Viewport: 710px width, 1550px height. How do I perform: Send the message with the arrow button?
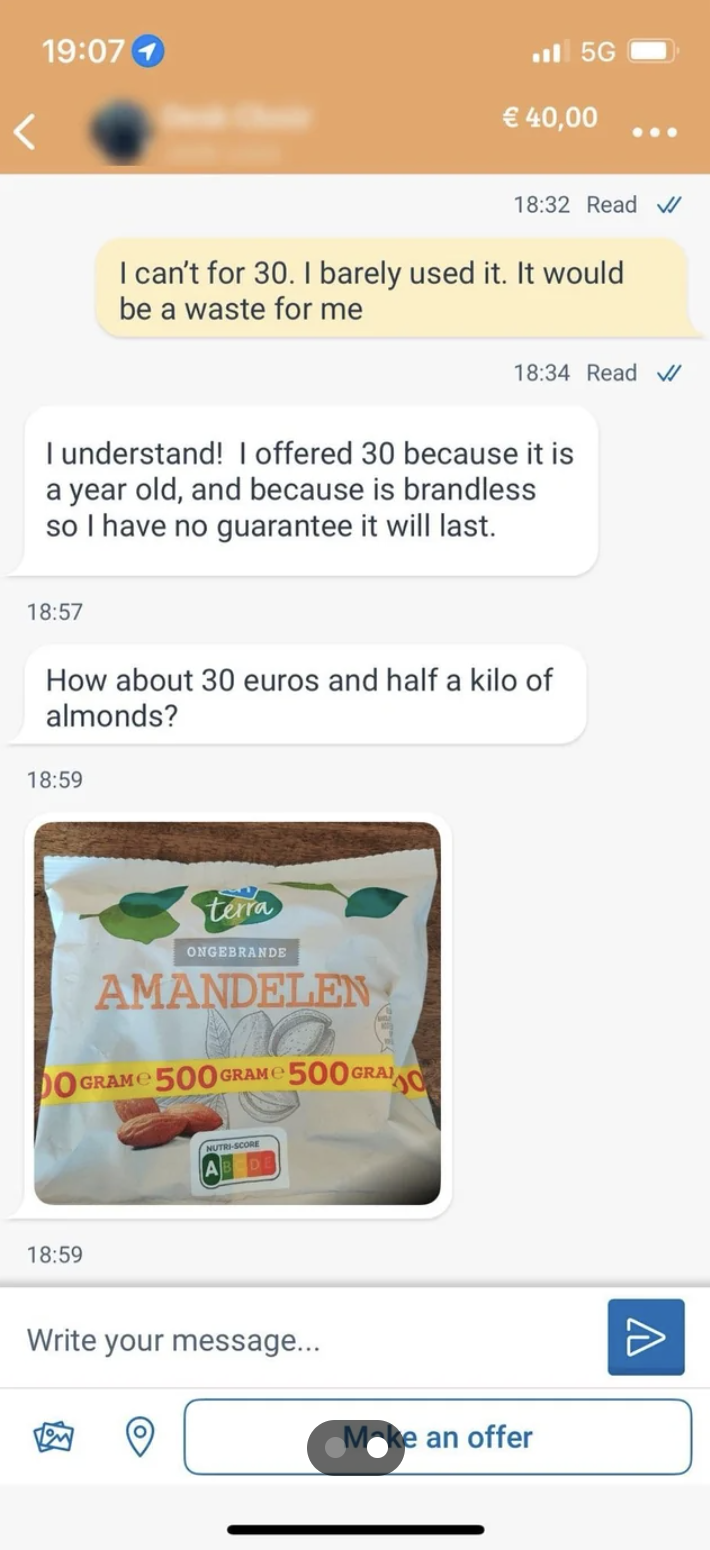point(646,1337)
